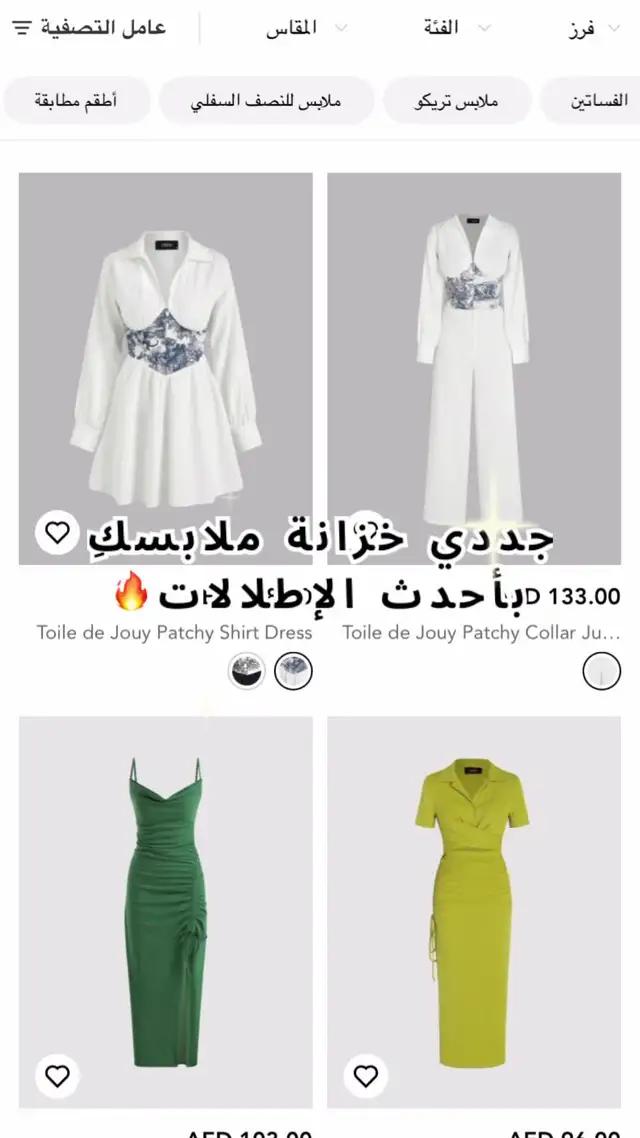
Task: Open the filter panel (عامل التصفية)
Action: coord(89,28)
